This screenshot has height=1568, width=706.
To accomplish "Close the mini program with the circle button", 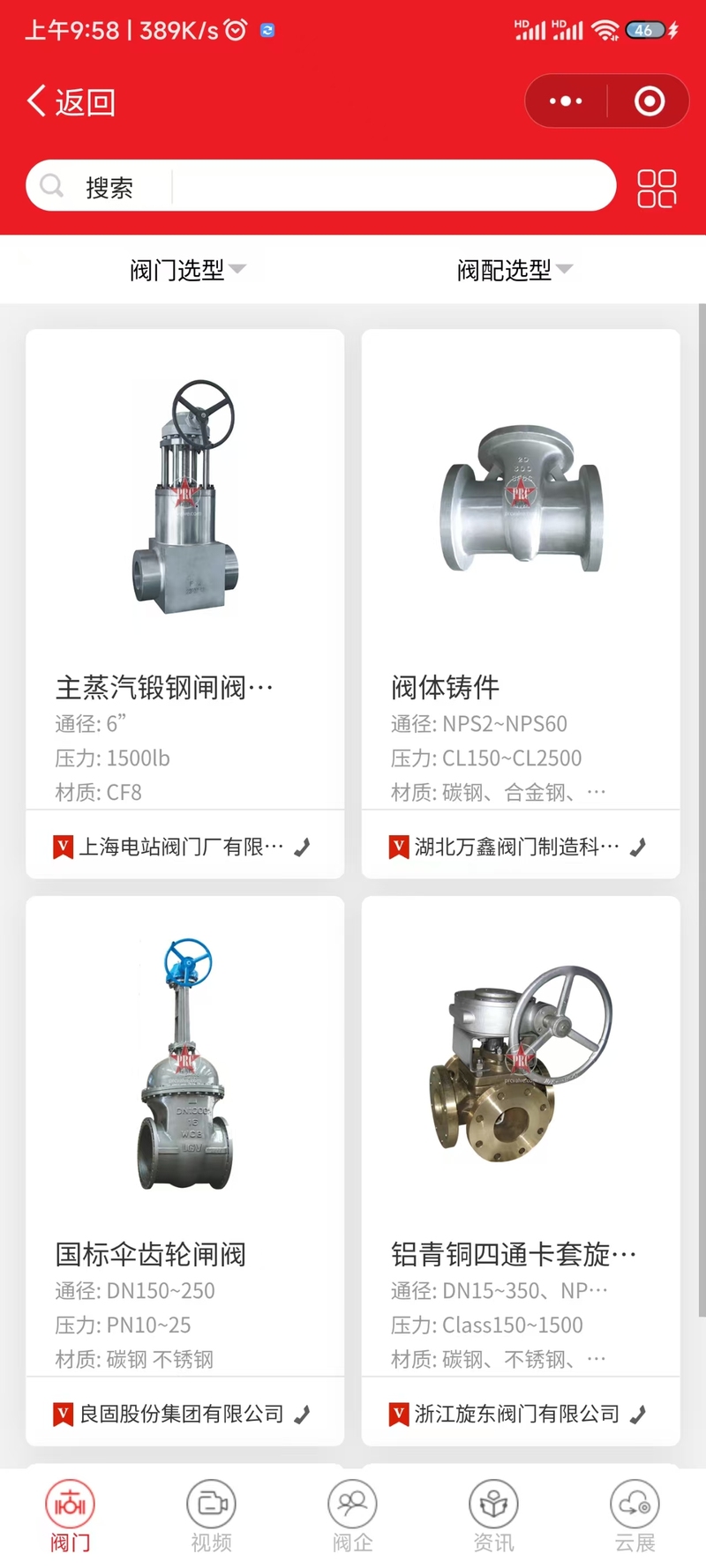I will tap(650, 101).
